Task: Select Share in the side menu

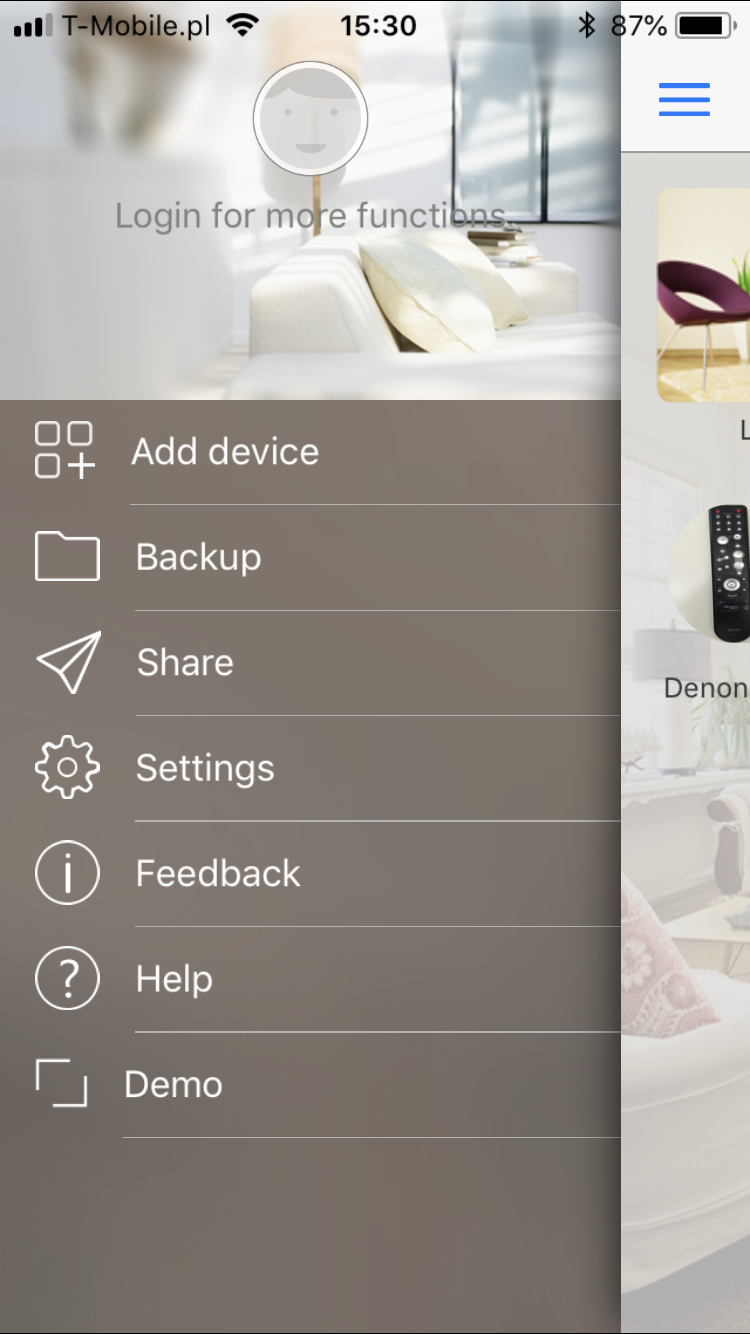Action: 185,662
